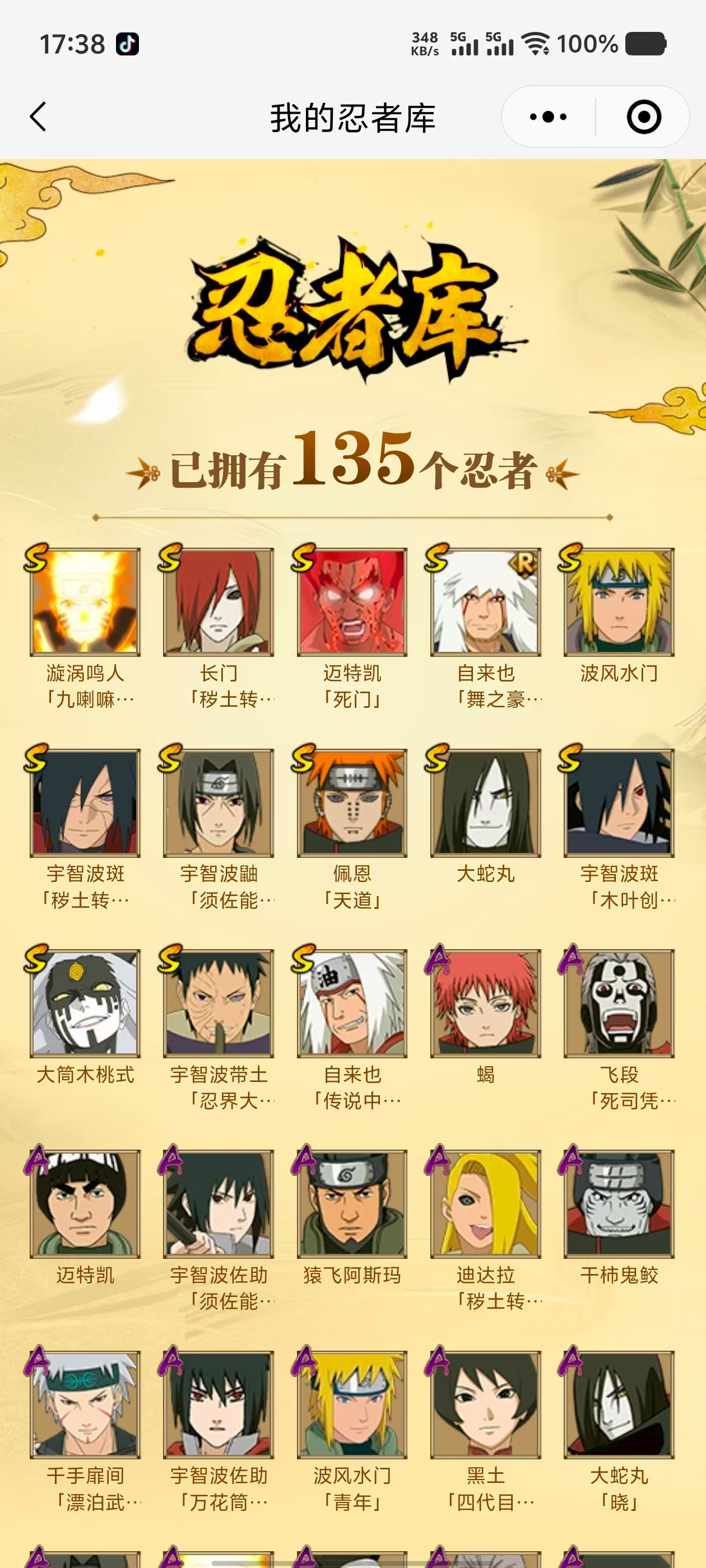The height and width of the screenshot is (1568, 706).
Task: Open ninja 宇智波带土「忍界大…」
Action: tap(219, 1002)
